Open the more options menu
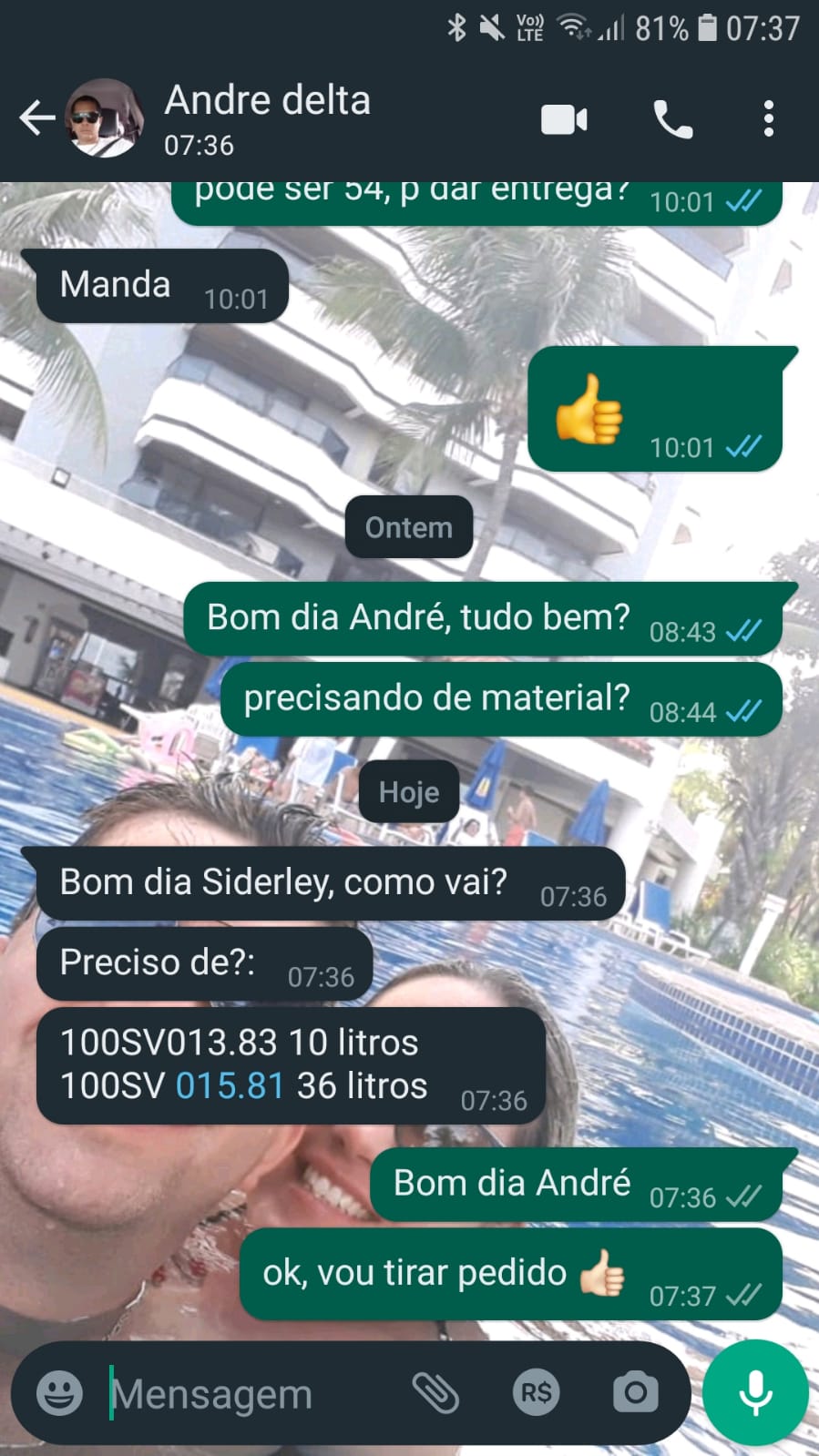 coord(769,119)
